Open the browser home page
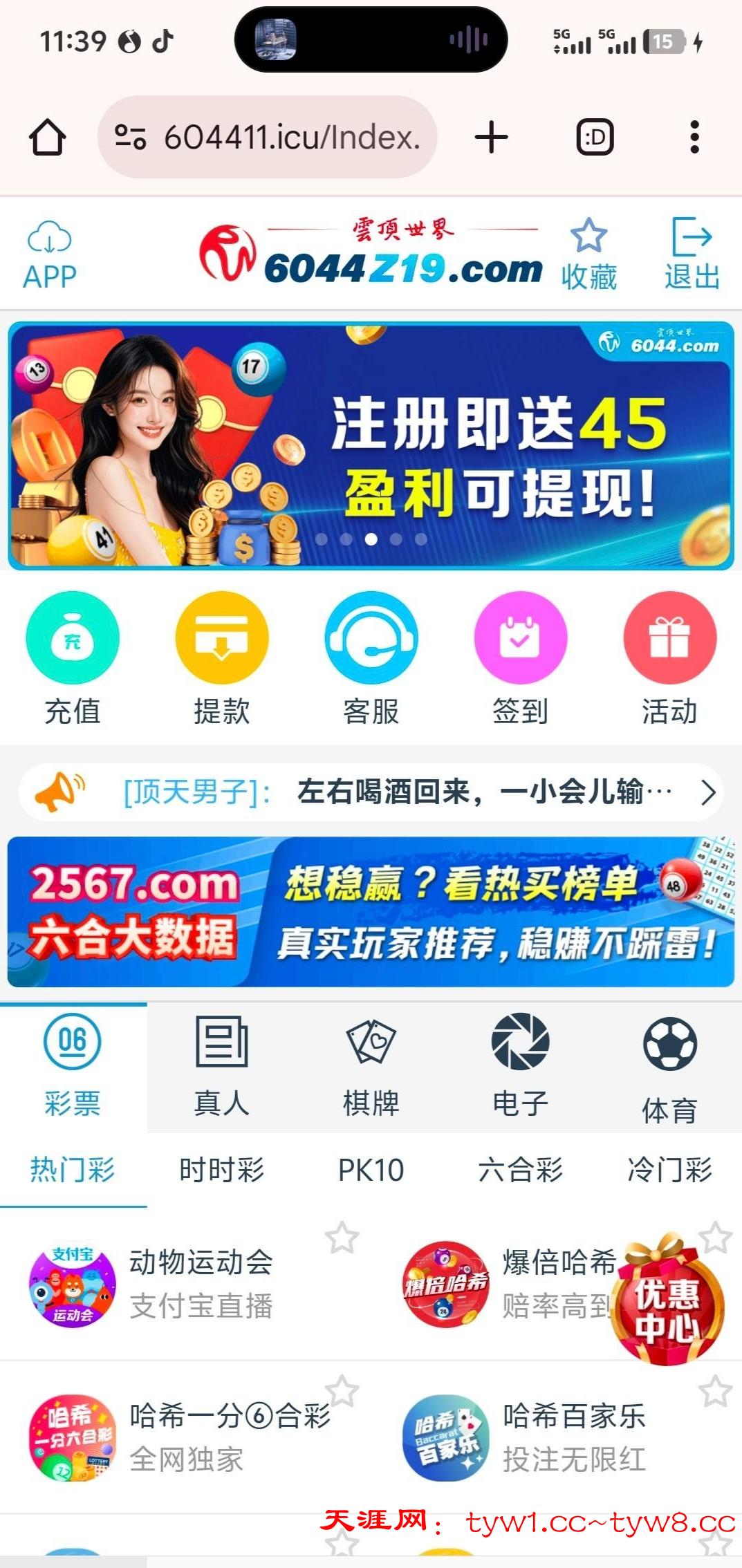 click(x=48, y=137)
